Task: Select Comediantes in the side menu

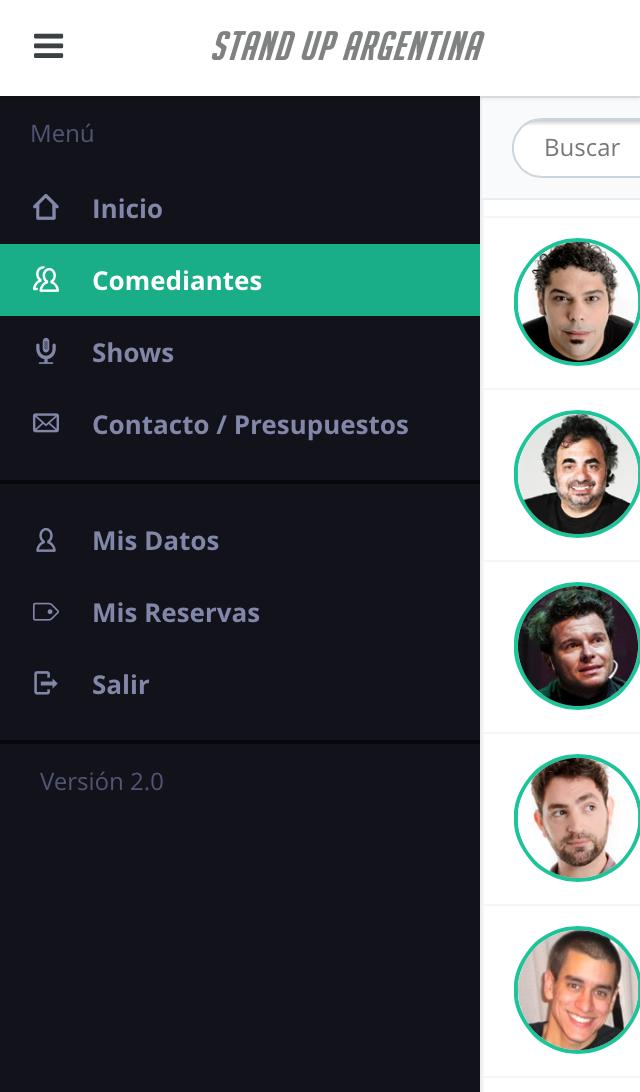Action: coord(177,281)
